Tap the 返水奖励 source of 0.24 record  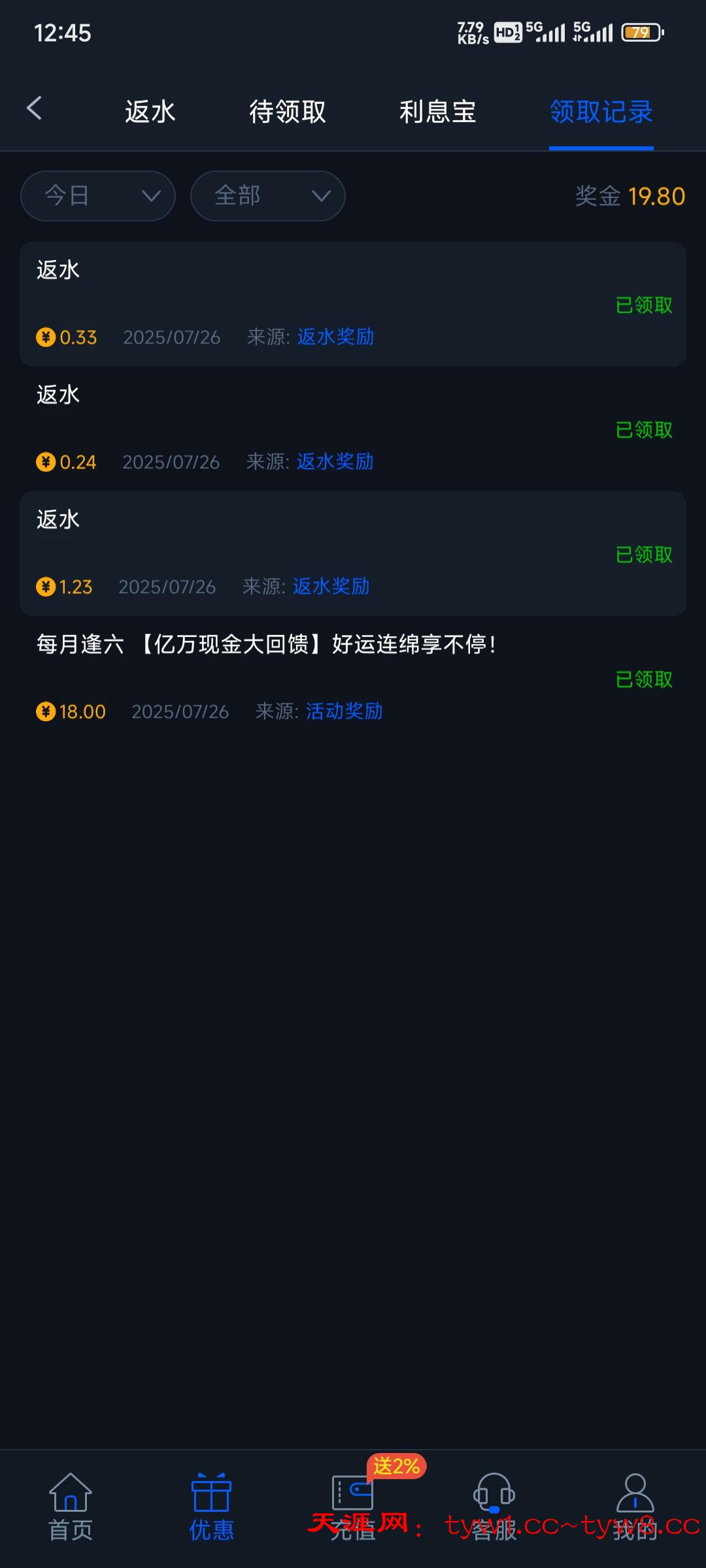point(335,462)
